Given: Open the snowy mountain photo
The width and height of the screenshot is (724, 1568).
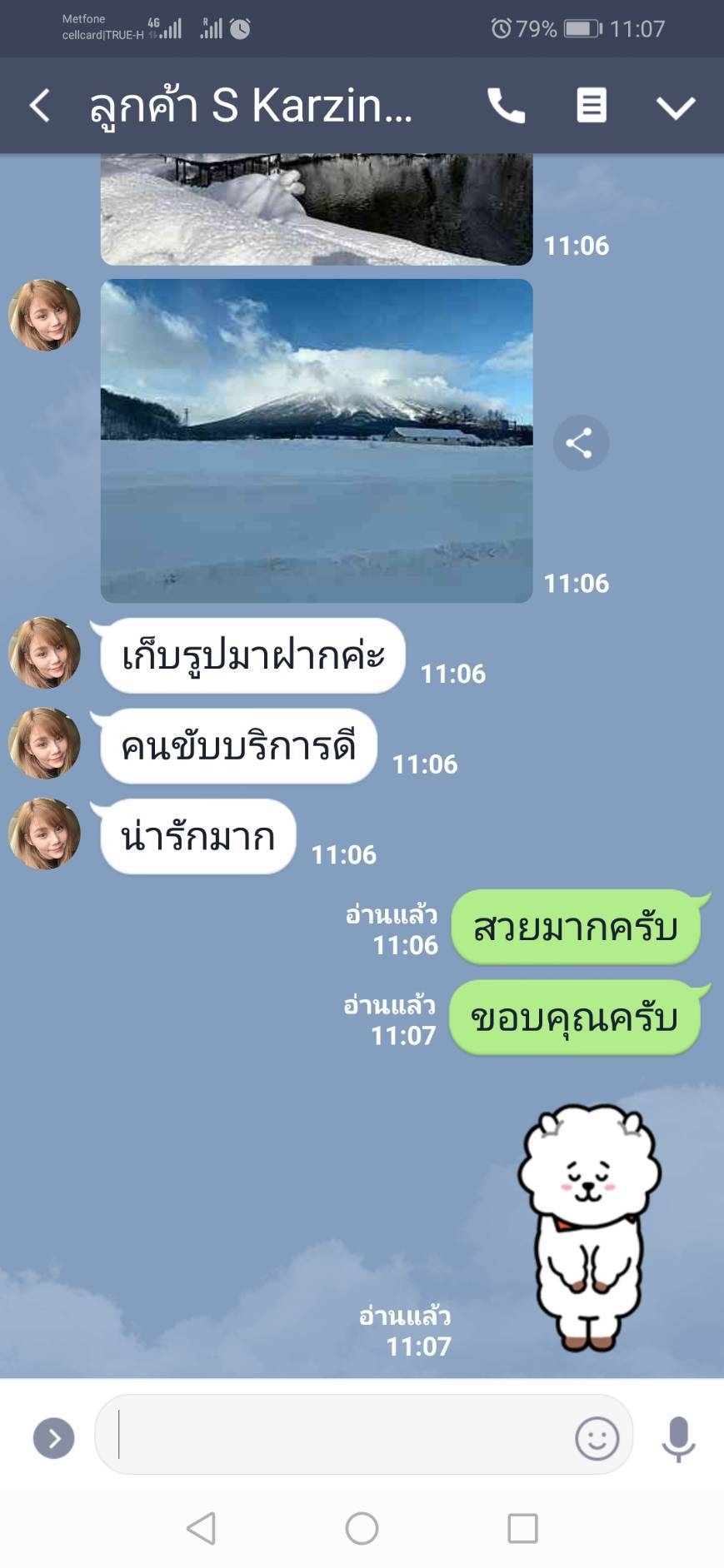Looking at the screenshot, I should [317, 440].
